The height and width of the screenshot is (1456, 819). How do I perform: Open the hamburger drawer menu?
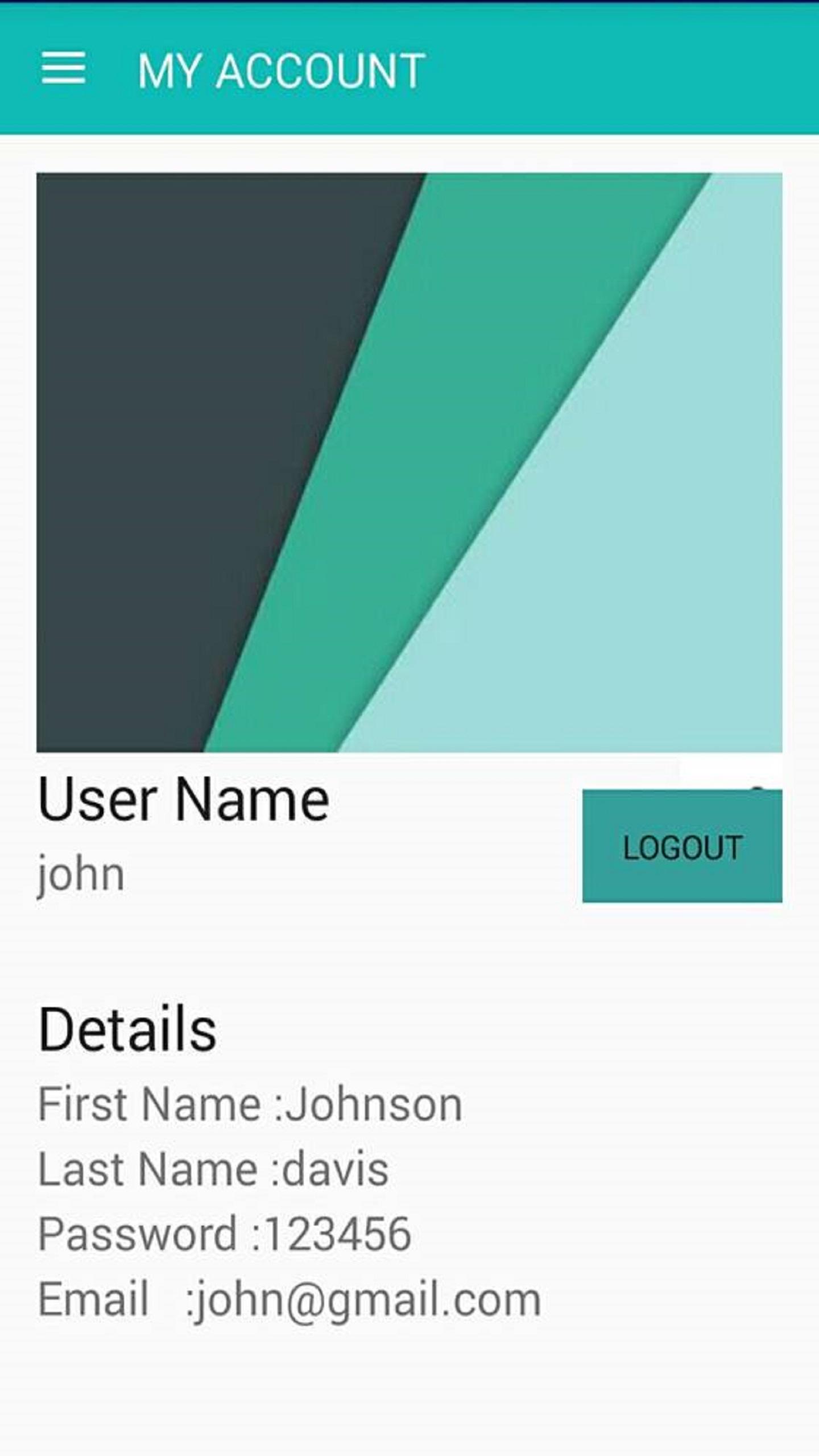[63, 69]
